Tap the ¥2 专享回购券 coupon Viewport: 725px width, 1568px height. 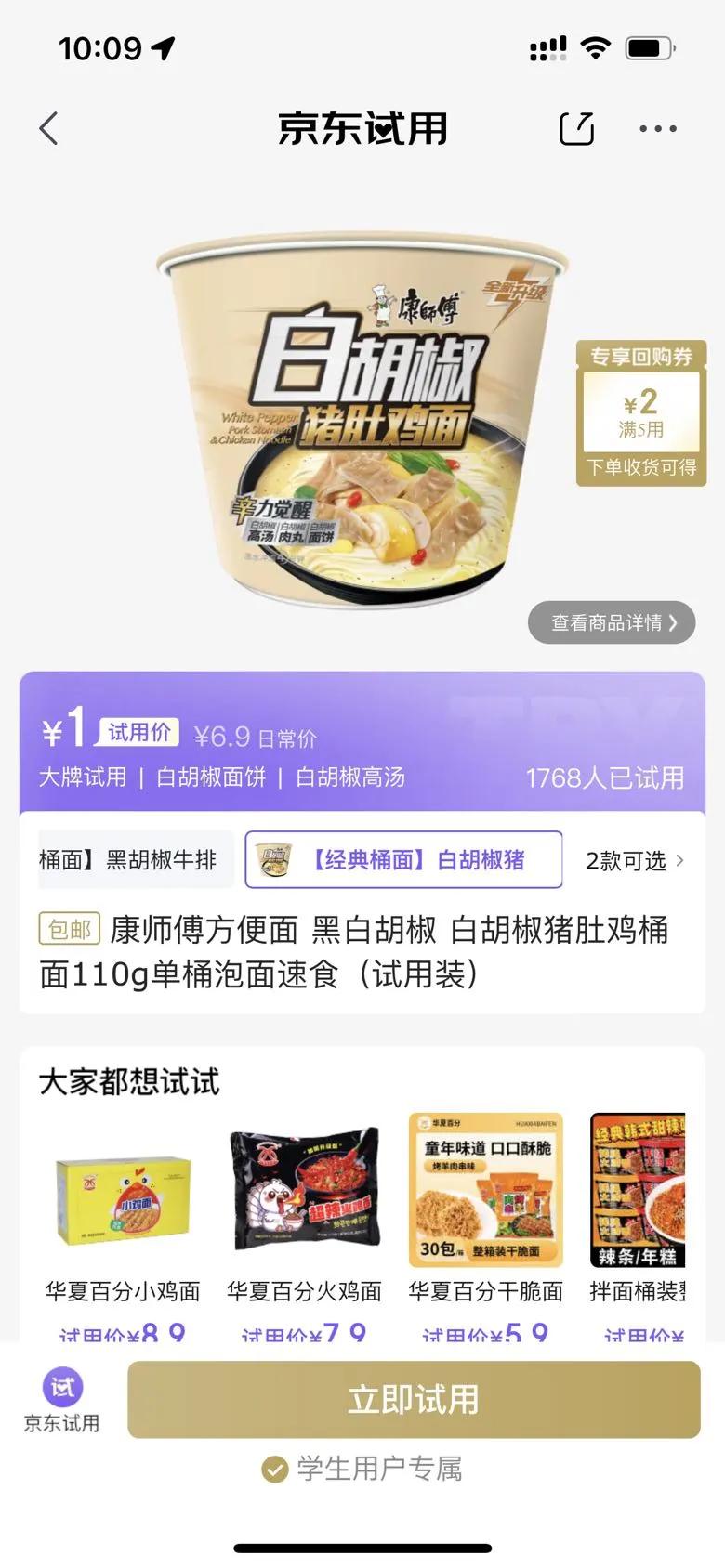point(640,413)
